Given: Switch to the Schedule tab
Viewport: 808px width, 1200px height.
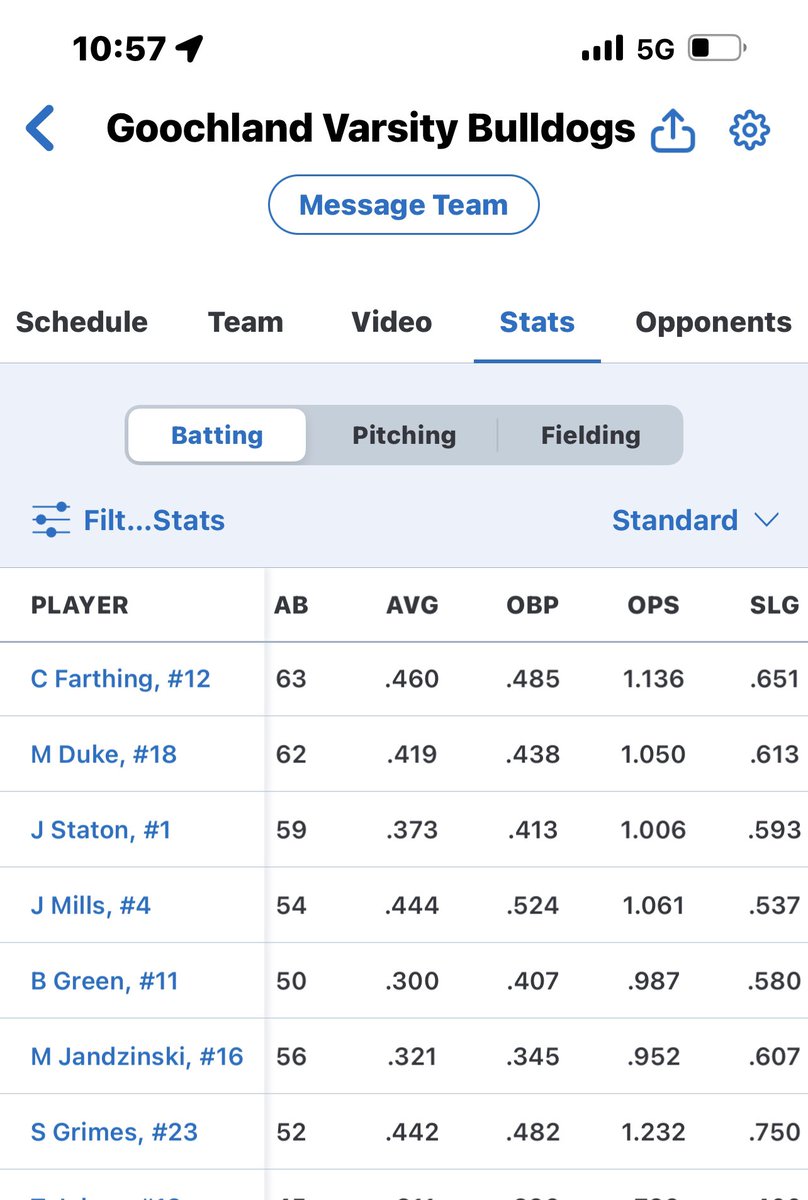Looking at the screenshot, I should tap(82, 322).
